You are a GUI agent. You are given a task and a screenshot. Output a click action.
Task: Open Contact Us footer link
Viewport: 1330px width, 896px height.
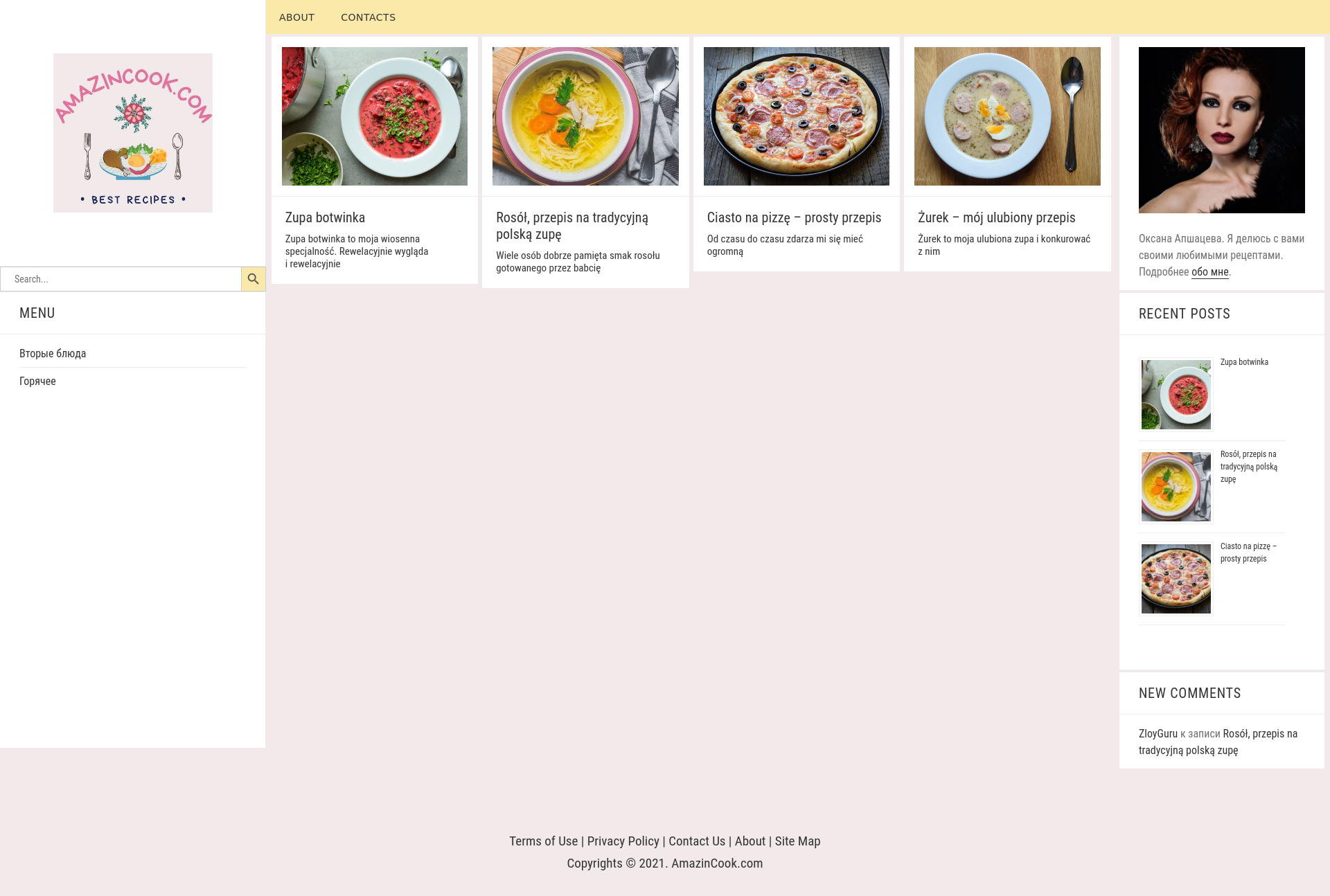[x=696, y=841]
